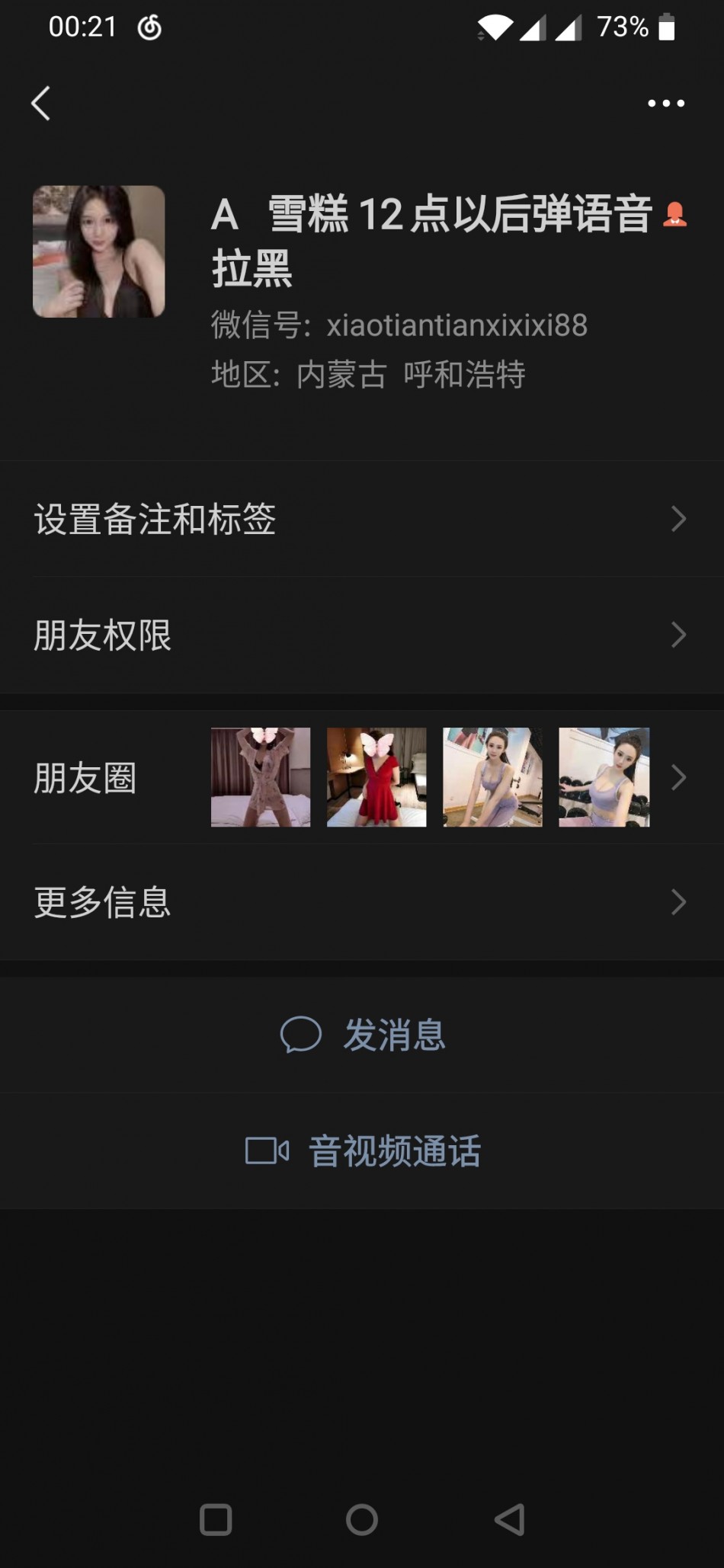The height and width of the screenshot is (1568, 724).
Task: View the contact's profile photo
Action: (x=98, y=251)
